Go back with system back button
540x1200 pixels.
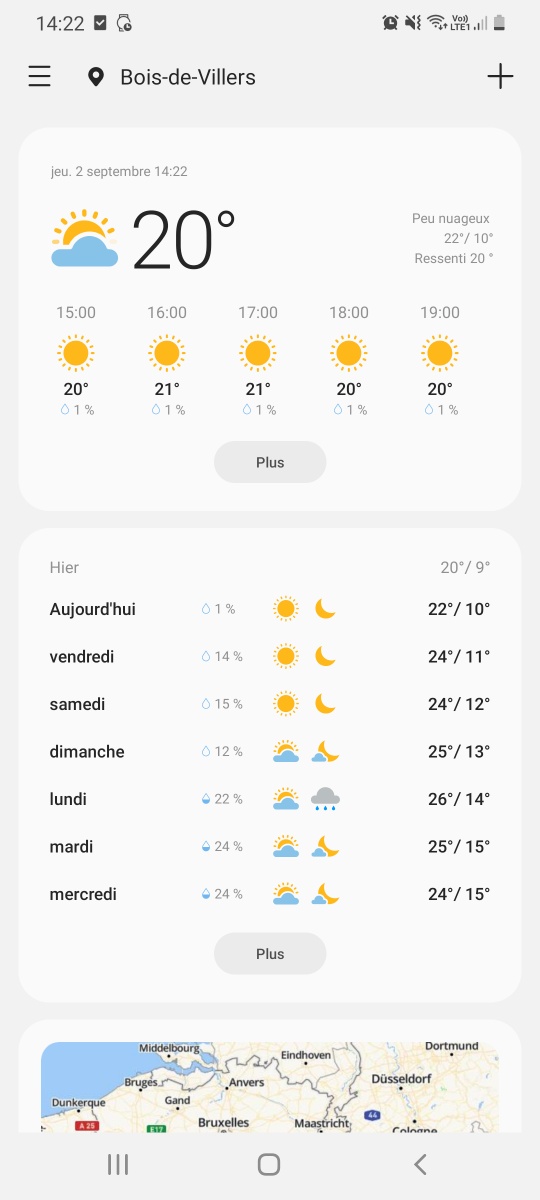[x=420, y=1164]
